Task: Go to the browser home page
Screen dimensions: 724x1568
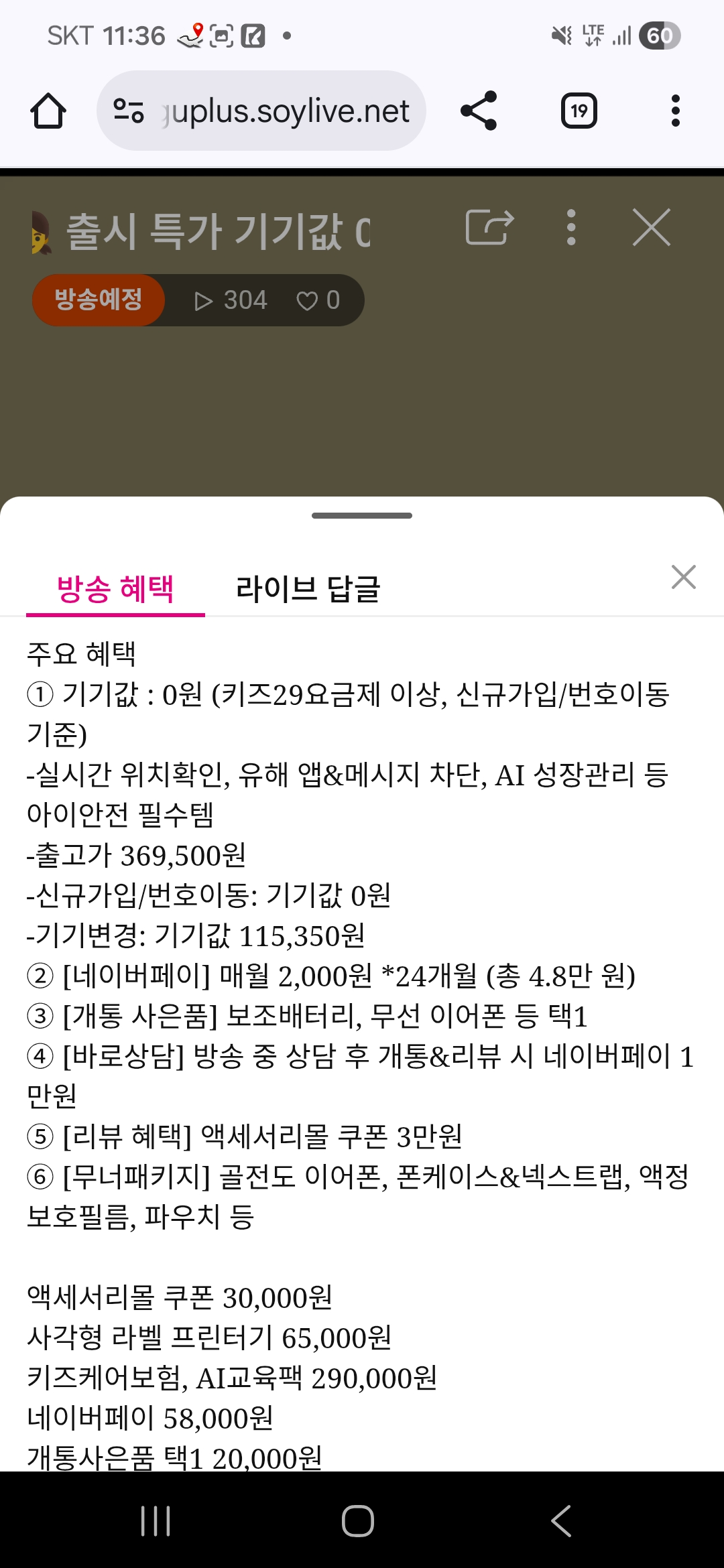Action: (x=48, y=111)
